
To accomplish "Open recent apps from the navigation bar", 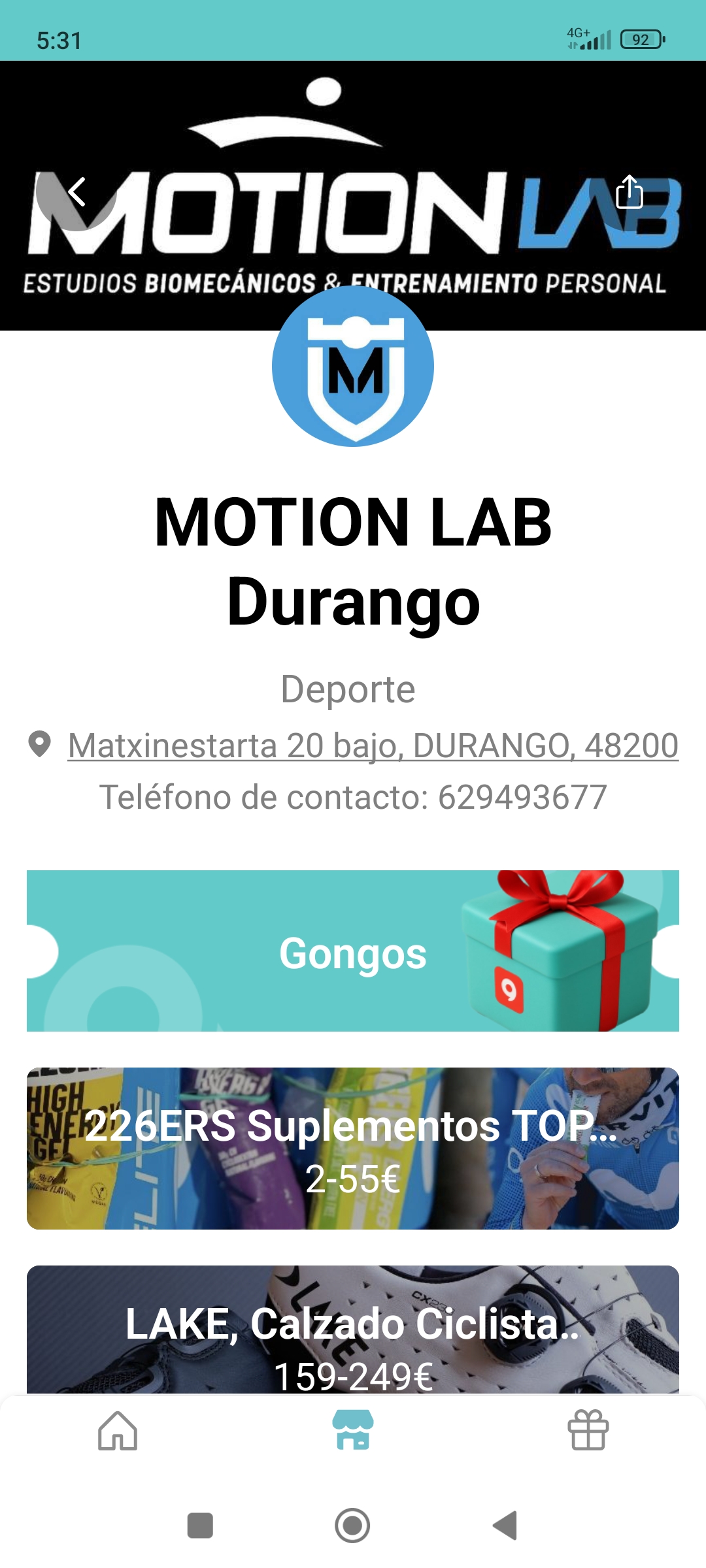I will pos(200,1526).
